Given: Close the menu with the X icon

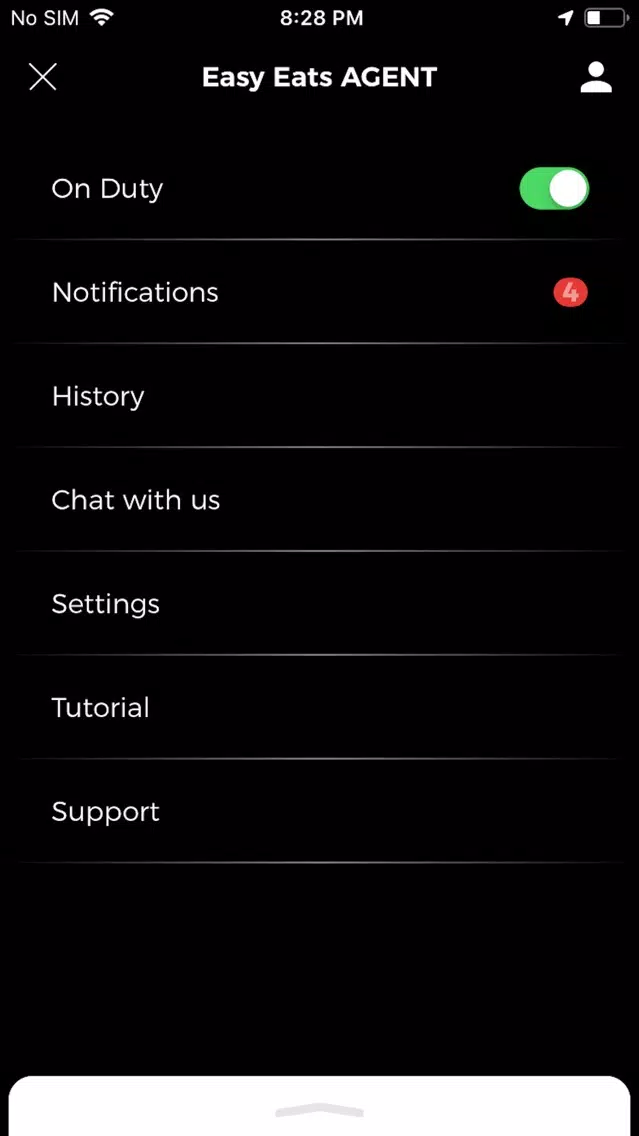Looking at the screenshot, I should point(43,77).
